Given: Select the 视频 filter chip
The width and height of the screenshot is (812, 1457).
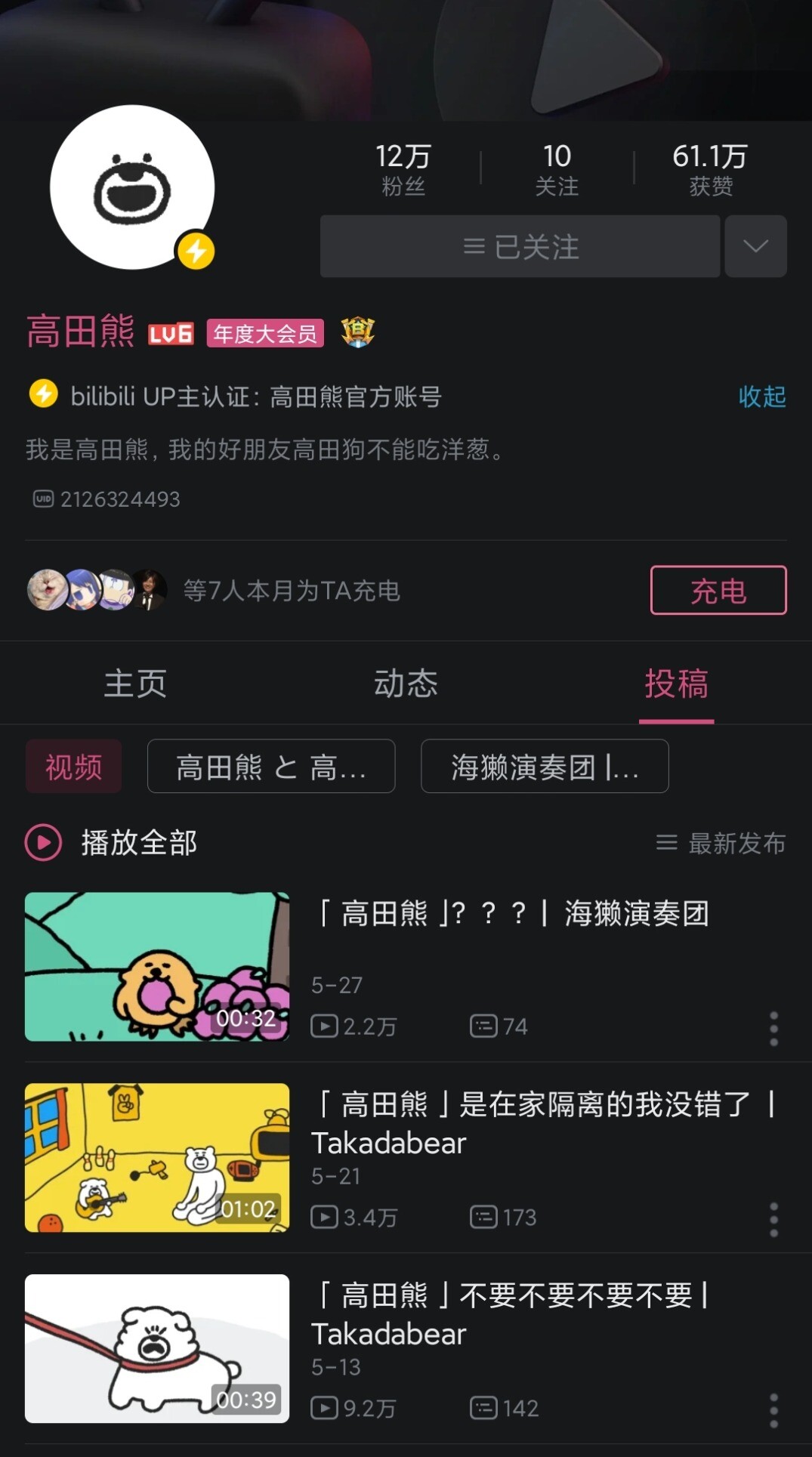Looking at the screenshot, I should [x=73, y=766].
